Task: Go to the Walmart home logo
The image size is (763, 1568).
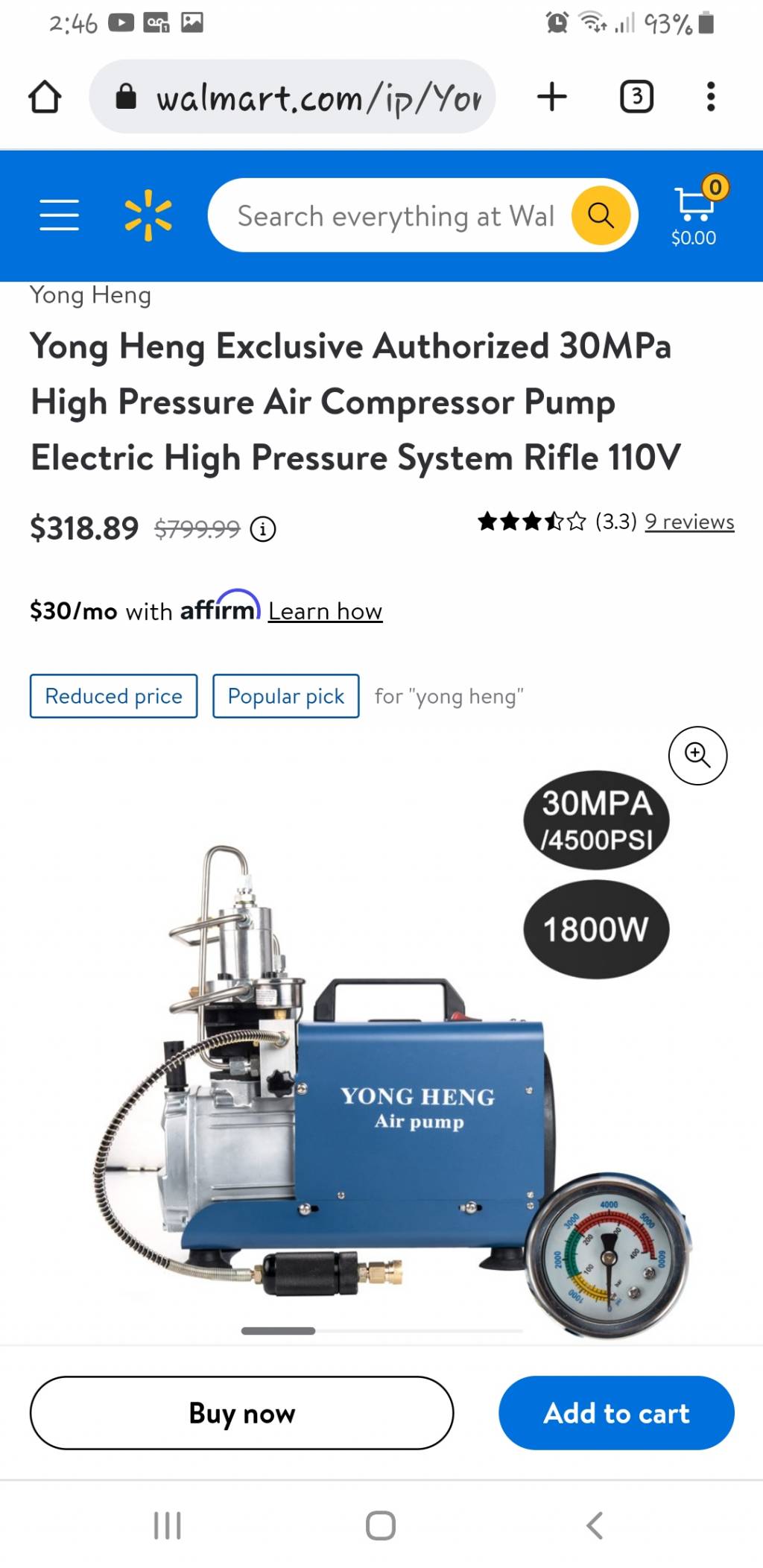Action: tap(148, 215)
